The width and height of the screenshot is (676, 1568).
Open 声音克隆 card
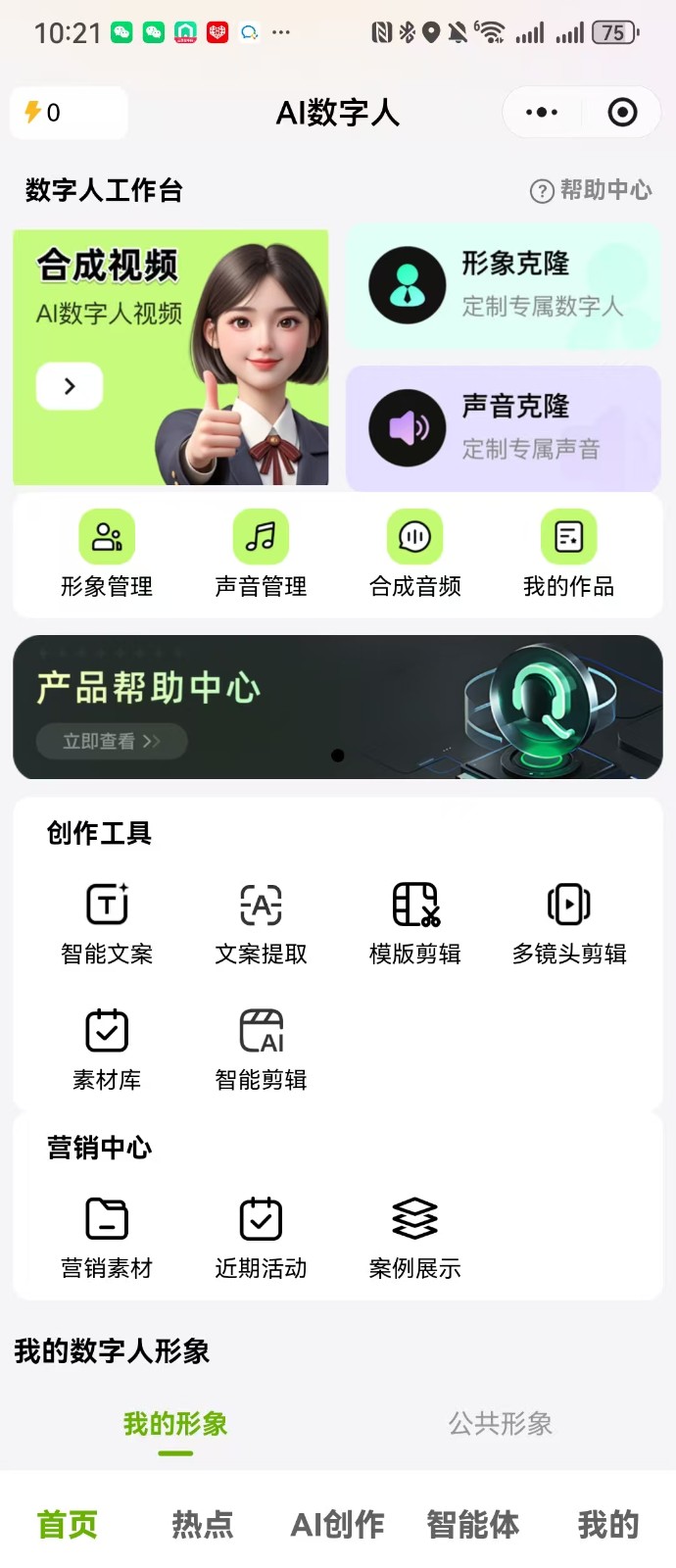pos(504,428)
